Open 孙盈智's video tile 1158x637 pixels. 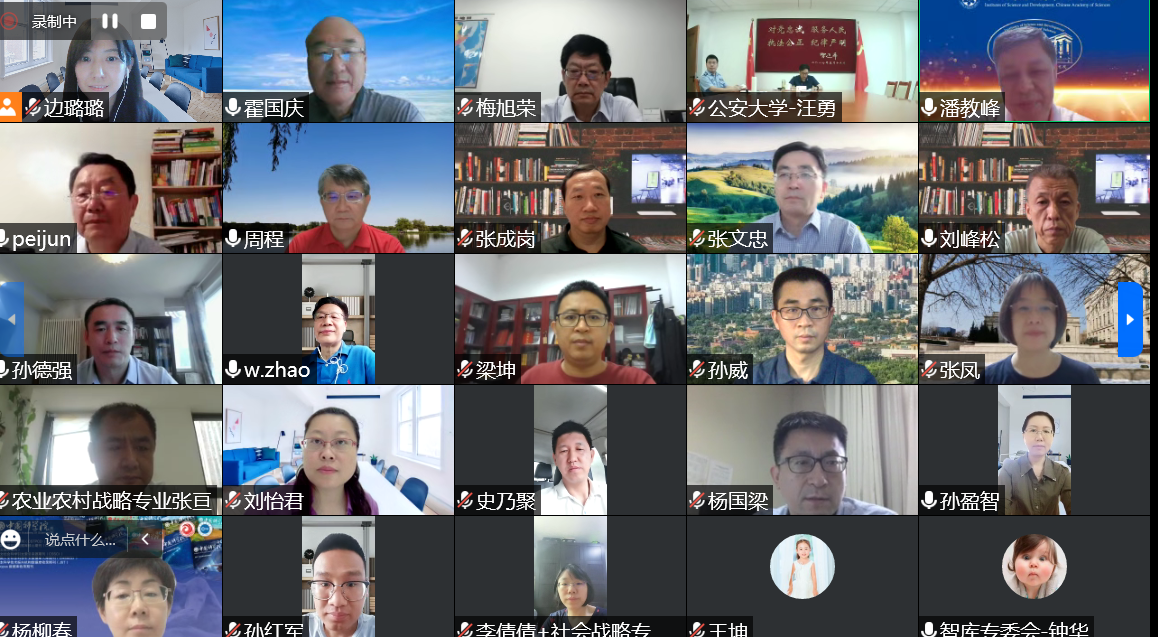tap(1036, 448)
